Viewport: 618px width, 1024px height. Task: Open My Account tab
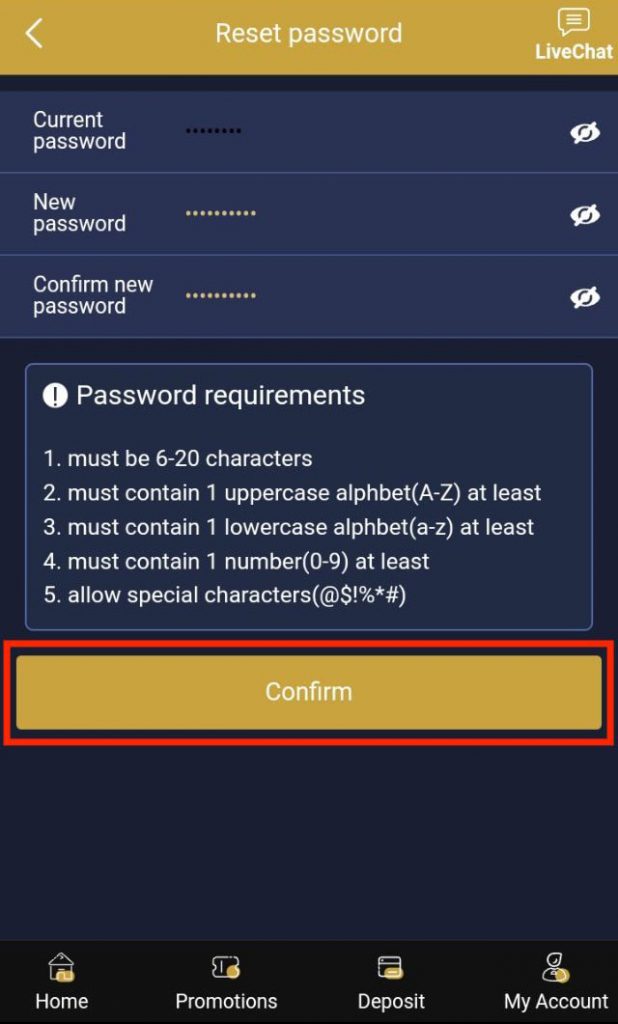[x=556, y=982]
